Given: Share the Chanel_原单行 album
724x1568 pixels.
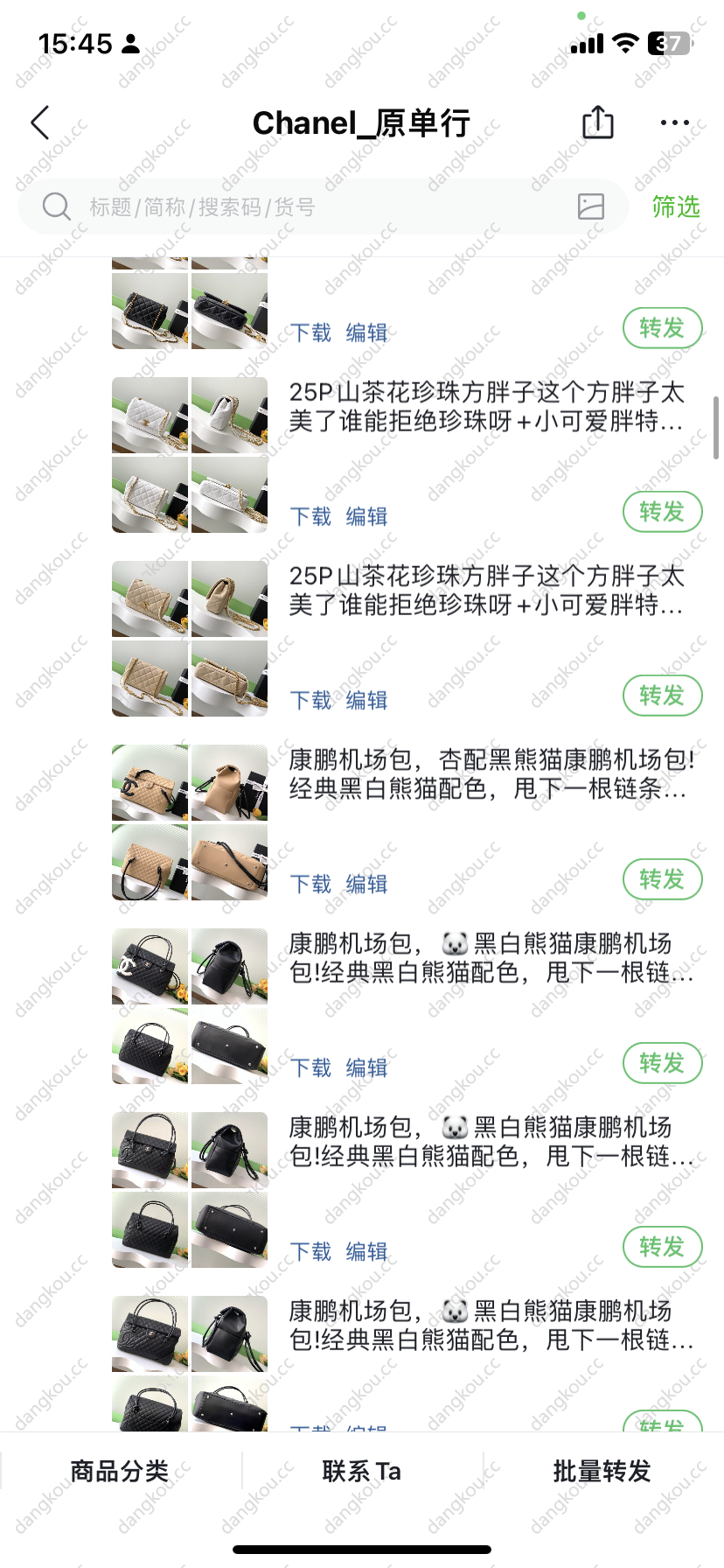Looking at the screenshot, I should (598, 122).
